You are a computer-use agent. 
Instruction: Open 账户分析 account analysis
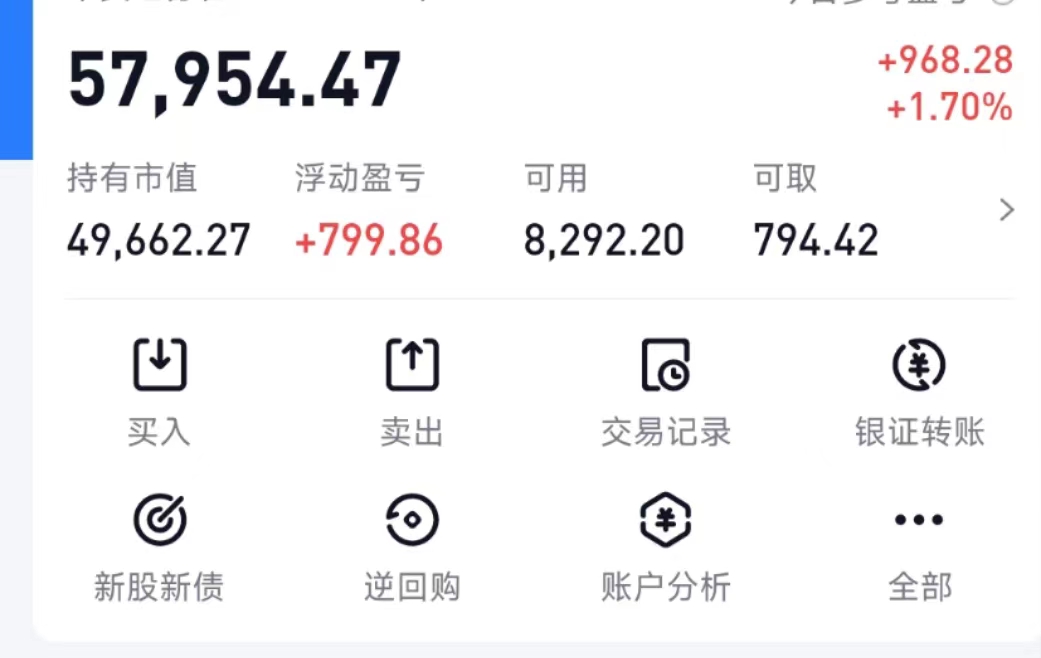[x=665, y=547]
